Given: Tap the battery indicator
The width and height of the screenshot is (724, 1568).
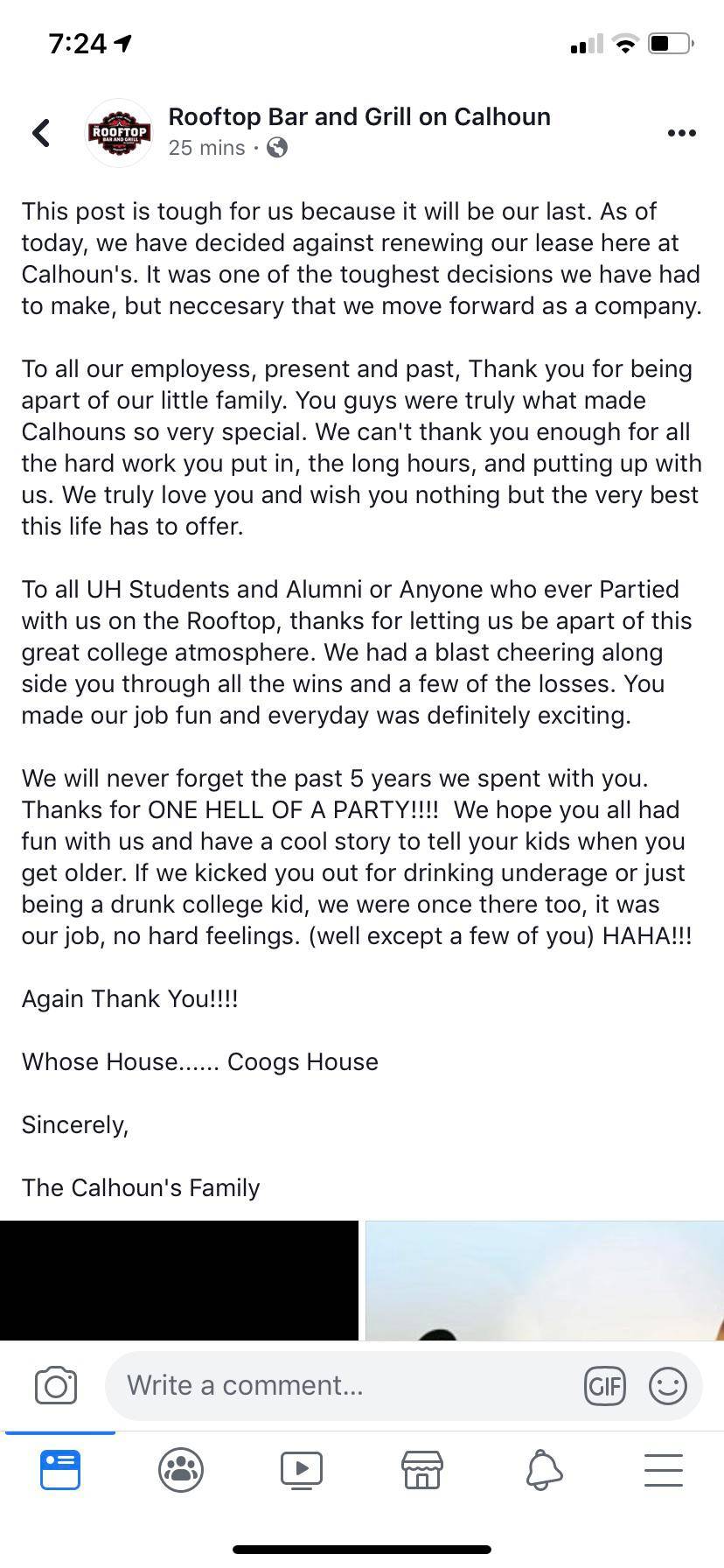Looking at the screenshot, I should [x=669, y=42].
